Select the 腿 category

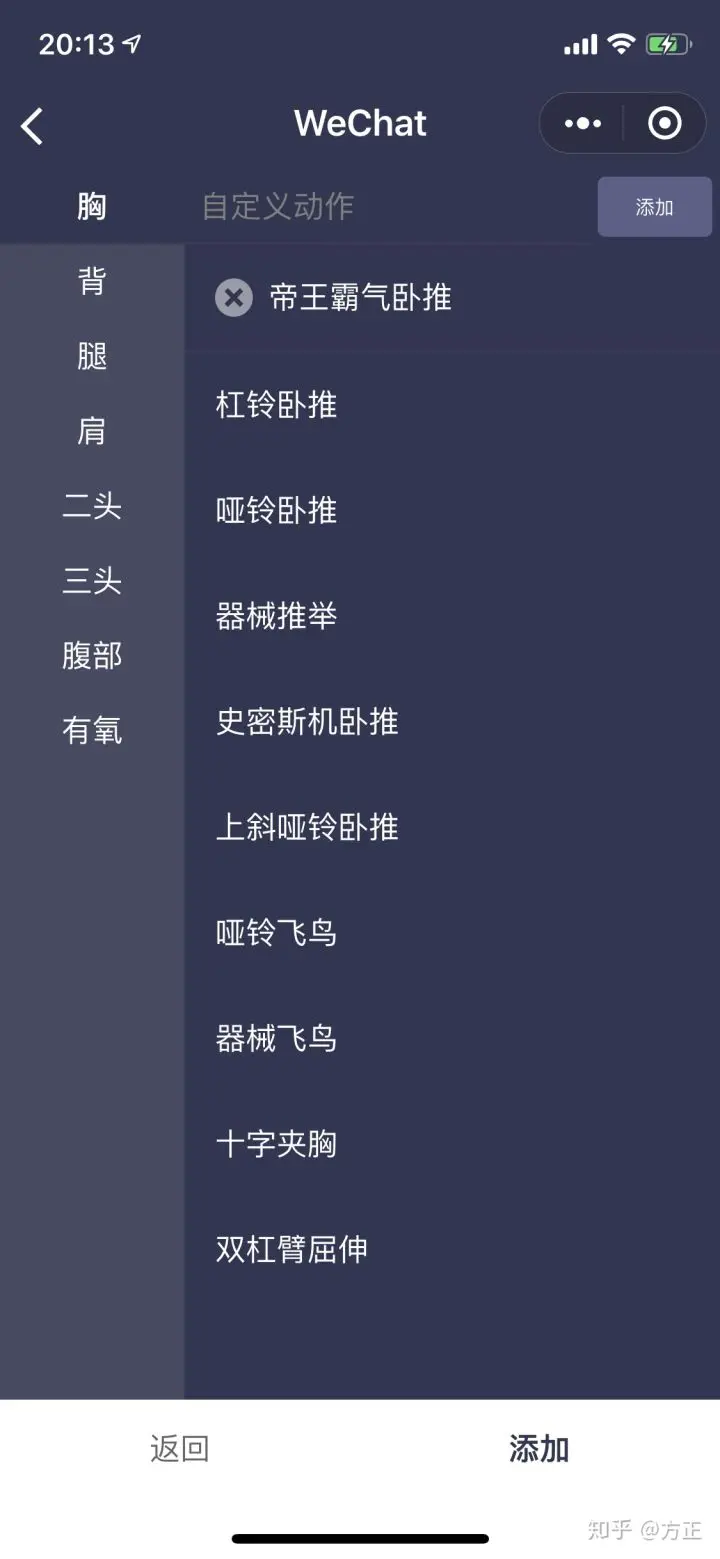[x=92, y=357]
